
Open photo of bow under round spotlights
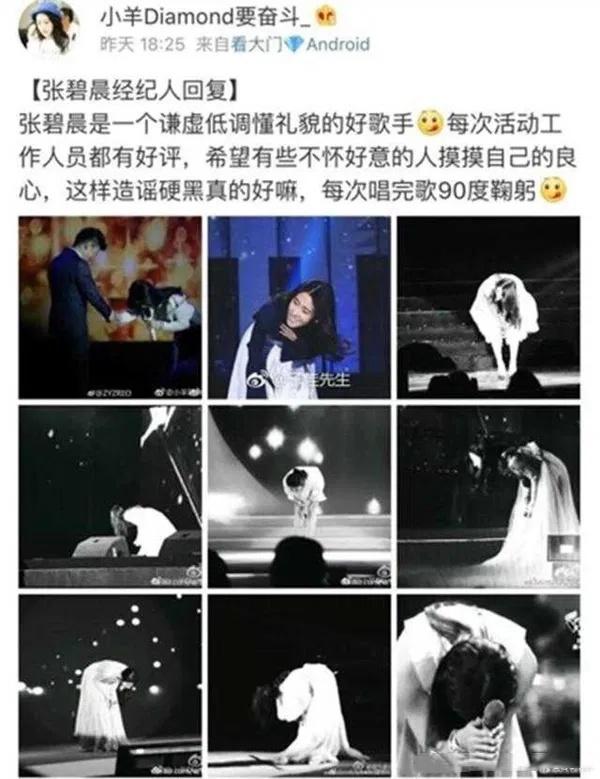[299, 496]
